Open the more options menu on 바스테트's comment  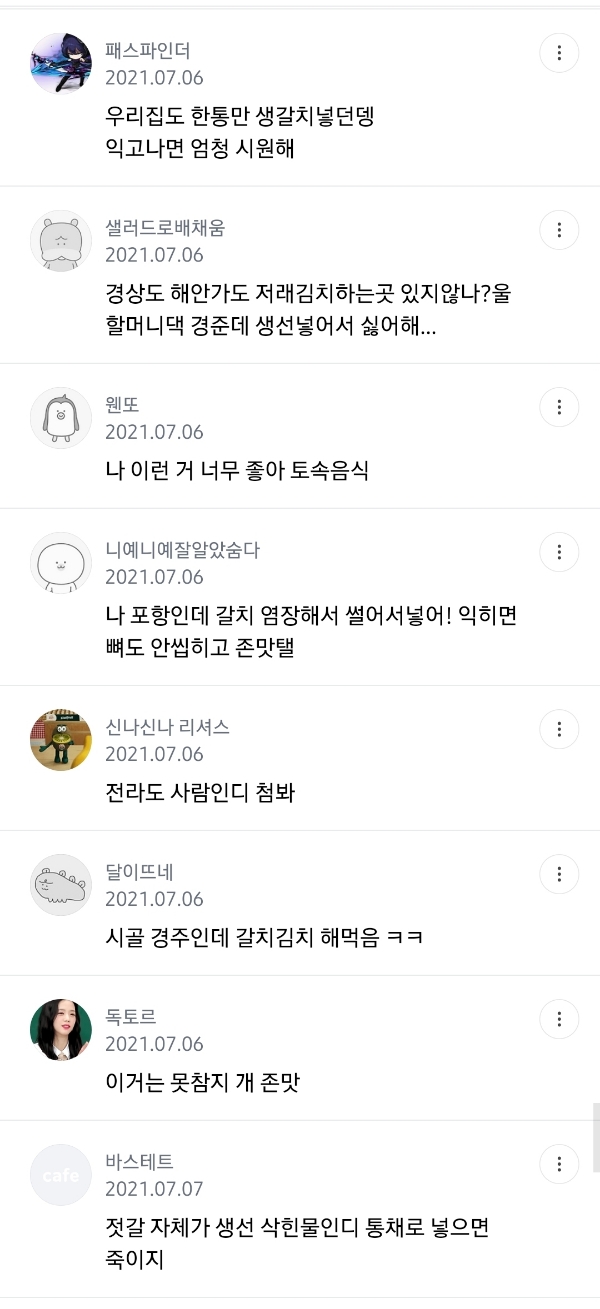pos(559,1164)
